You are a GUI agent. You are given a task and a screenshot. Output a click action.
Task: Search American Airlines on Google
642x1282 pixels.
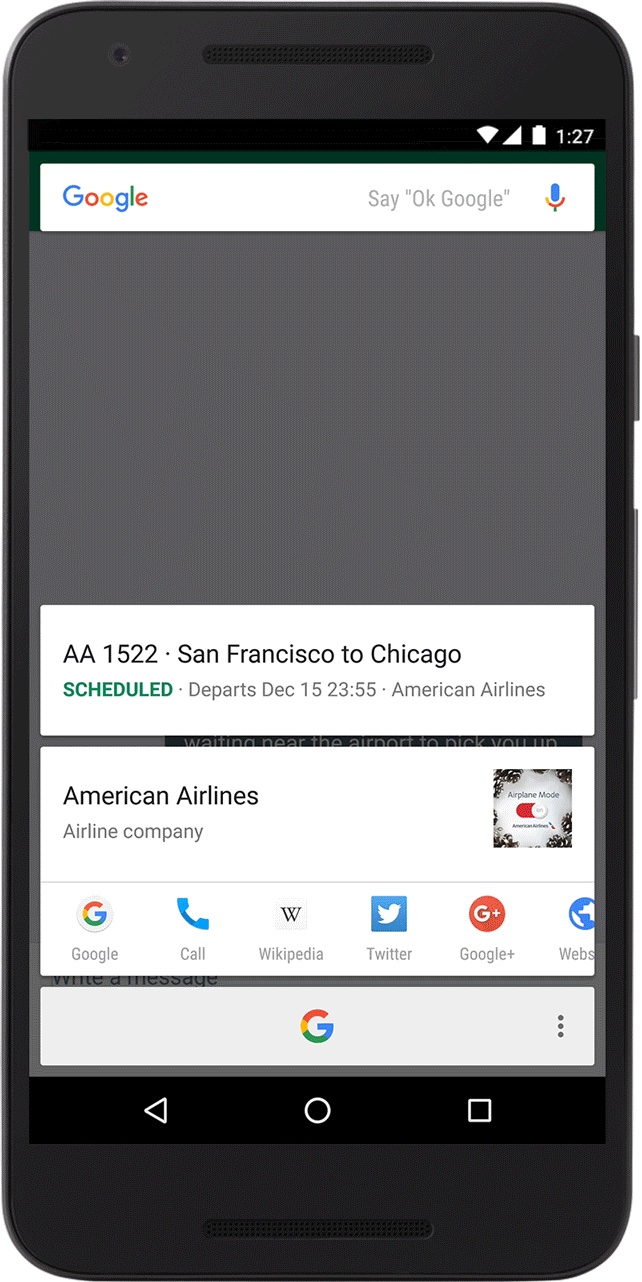point(95,928)
